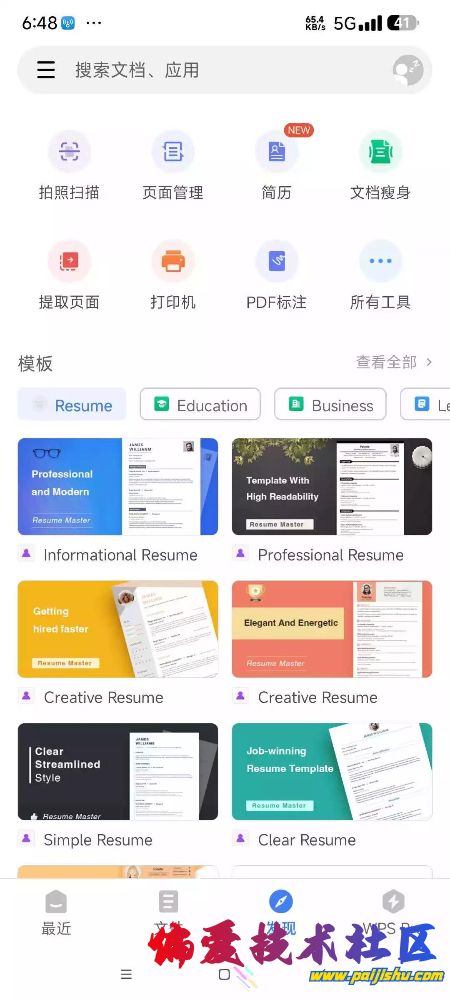450x1000 pixels.
Task: Open the Informational Resume template
Action: tap(118, 501)
